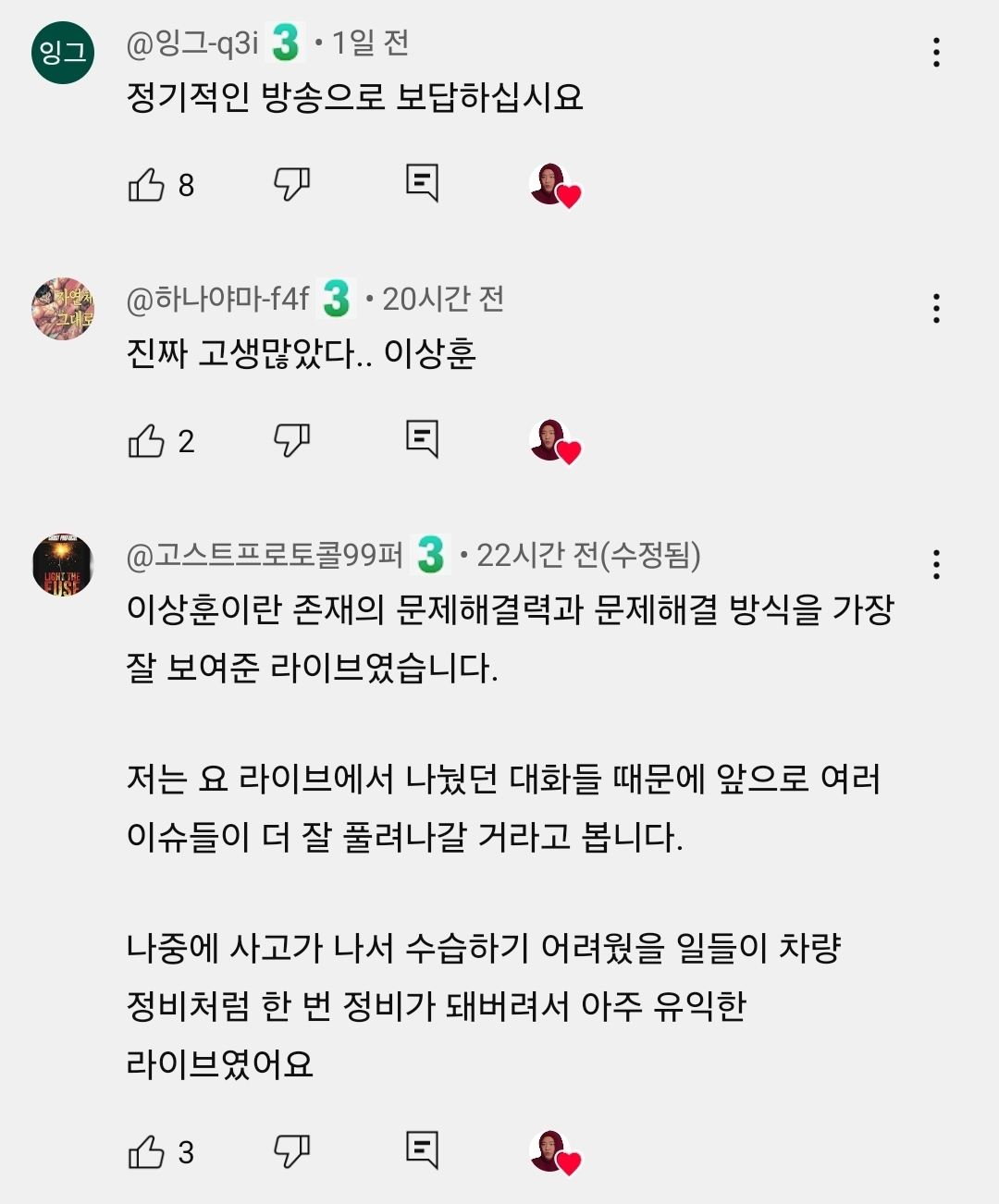Reply to @잉그-q3i's comment
This screenshot has height=1204, width=999.
pos(422,183)
